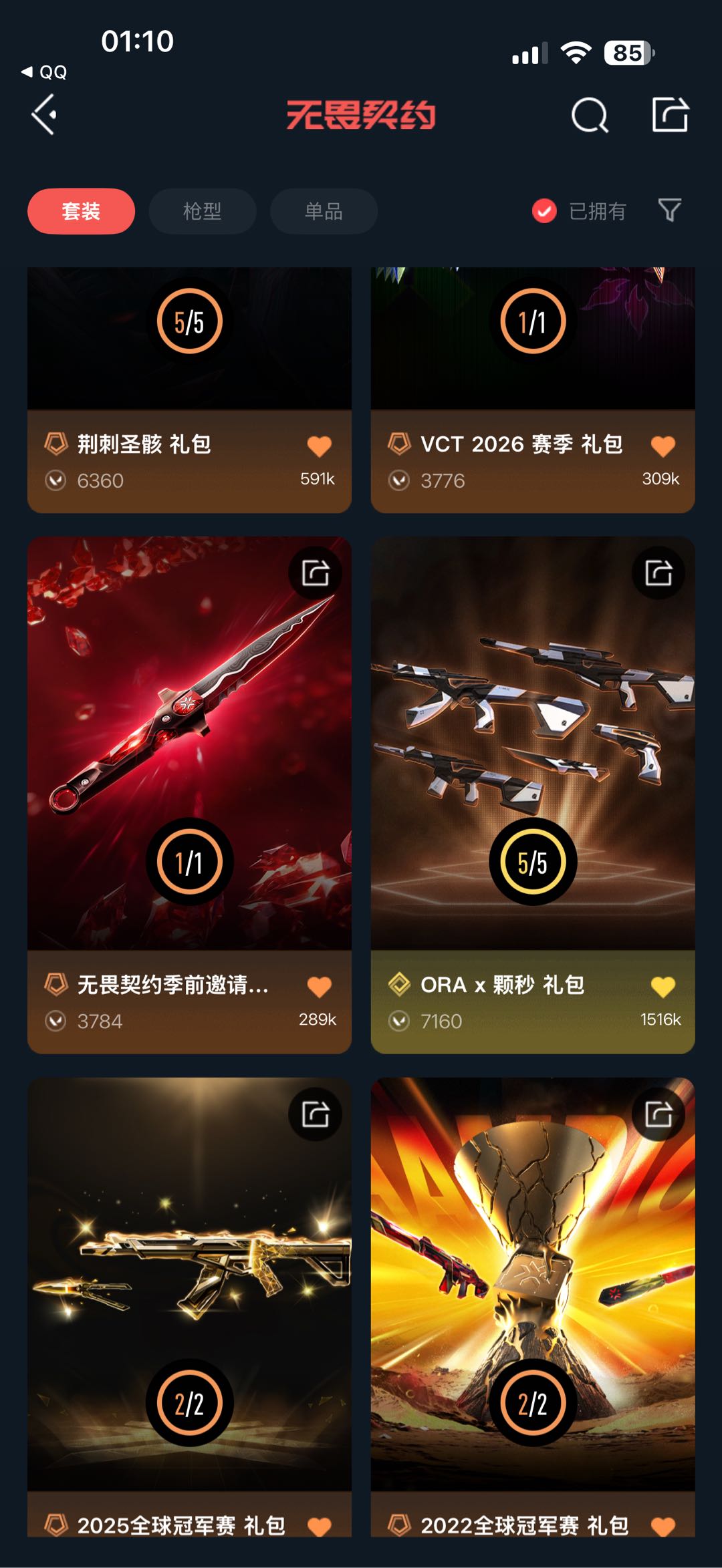Open the search magnifier in the header
Viewport: 722px width, 1568px height.
pyautogui.click(x=590, y=116)
